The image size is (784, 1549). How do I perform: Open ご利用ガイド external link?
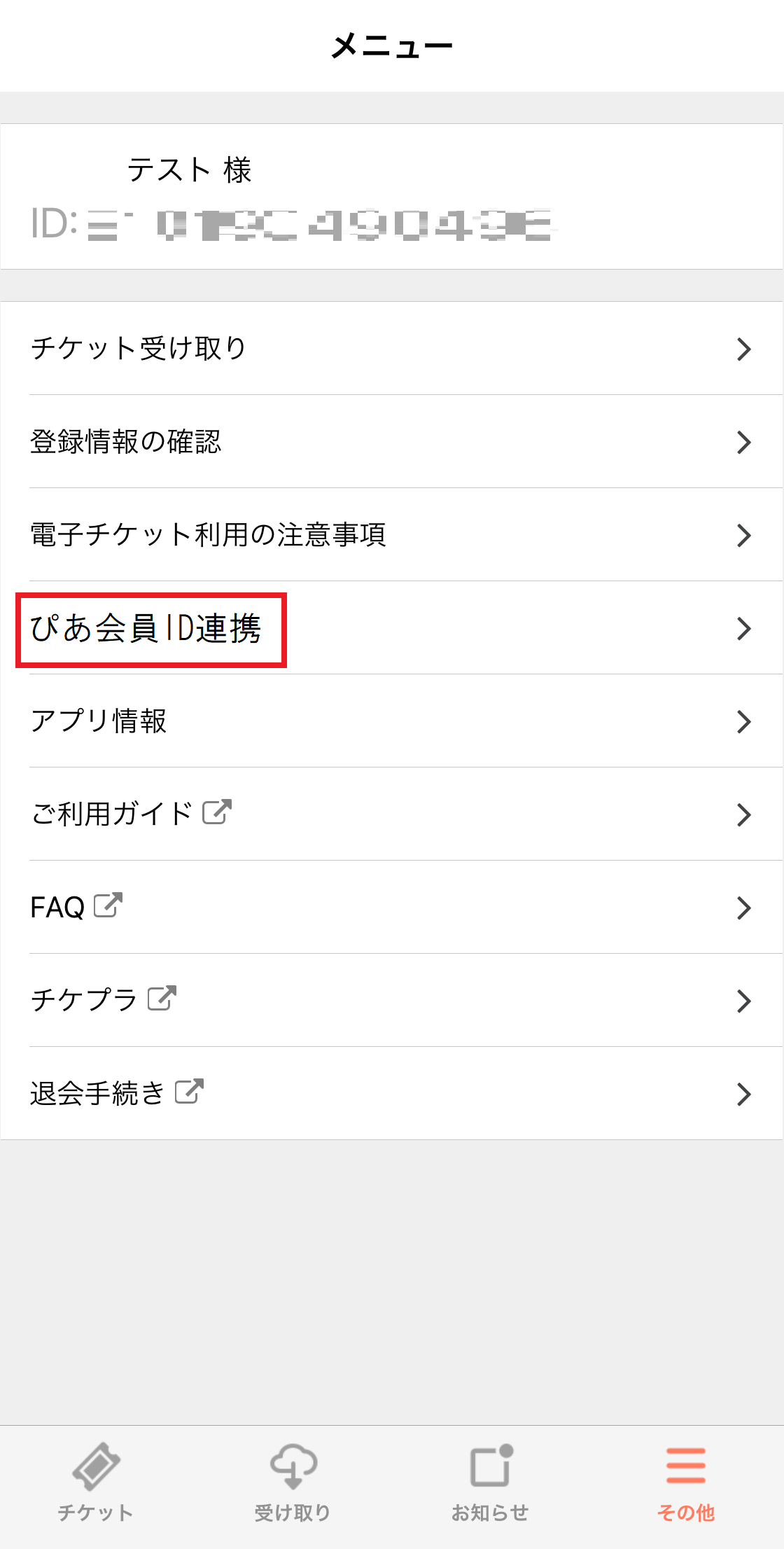point(392,814)
